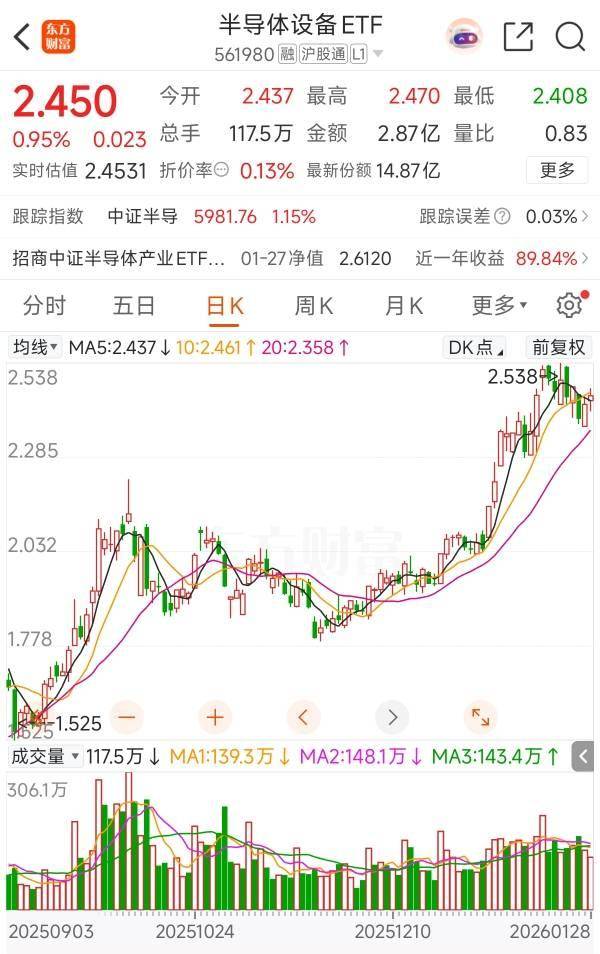Expand the chart to full screen
Viewport: 600px width, 954px height.
pyautogui.click(x=481, y=716)
